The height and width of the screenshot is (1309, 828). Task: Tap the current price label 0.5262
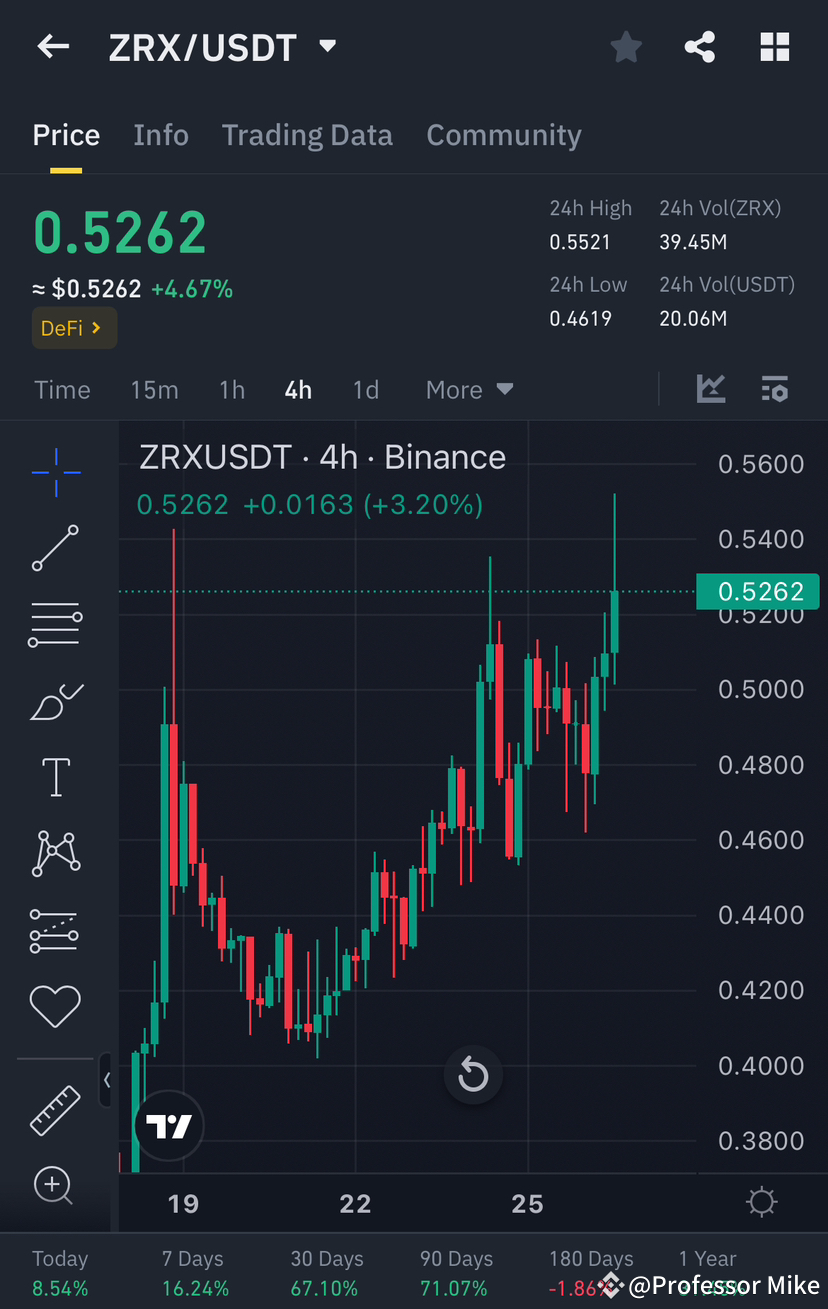(x=757, y=591)
